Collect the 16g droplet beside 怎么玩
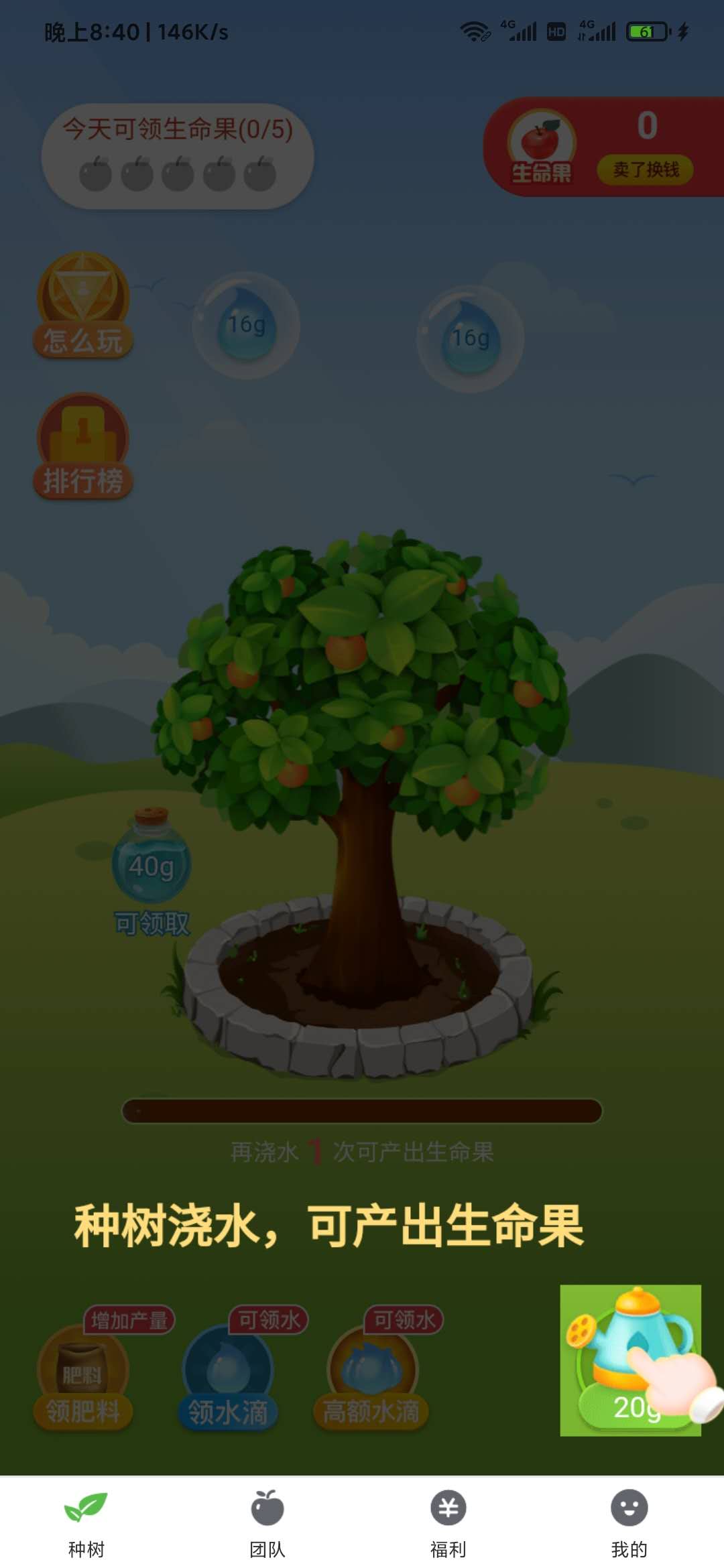 click(246, 326)
